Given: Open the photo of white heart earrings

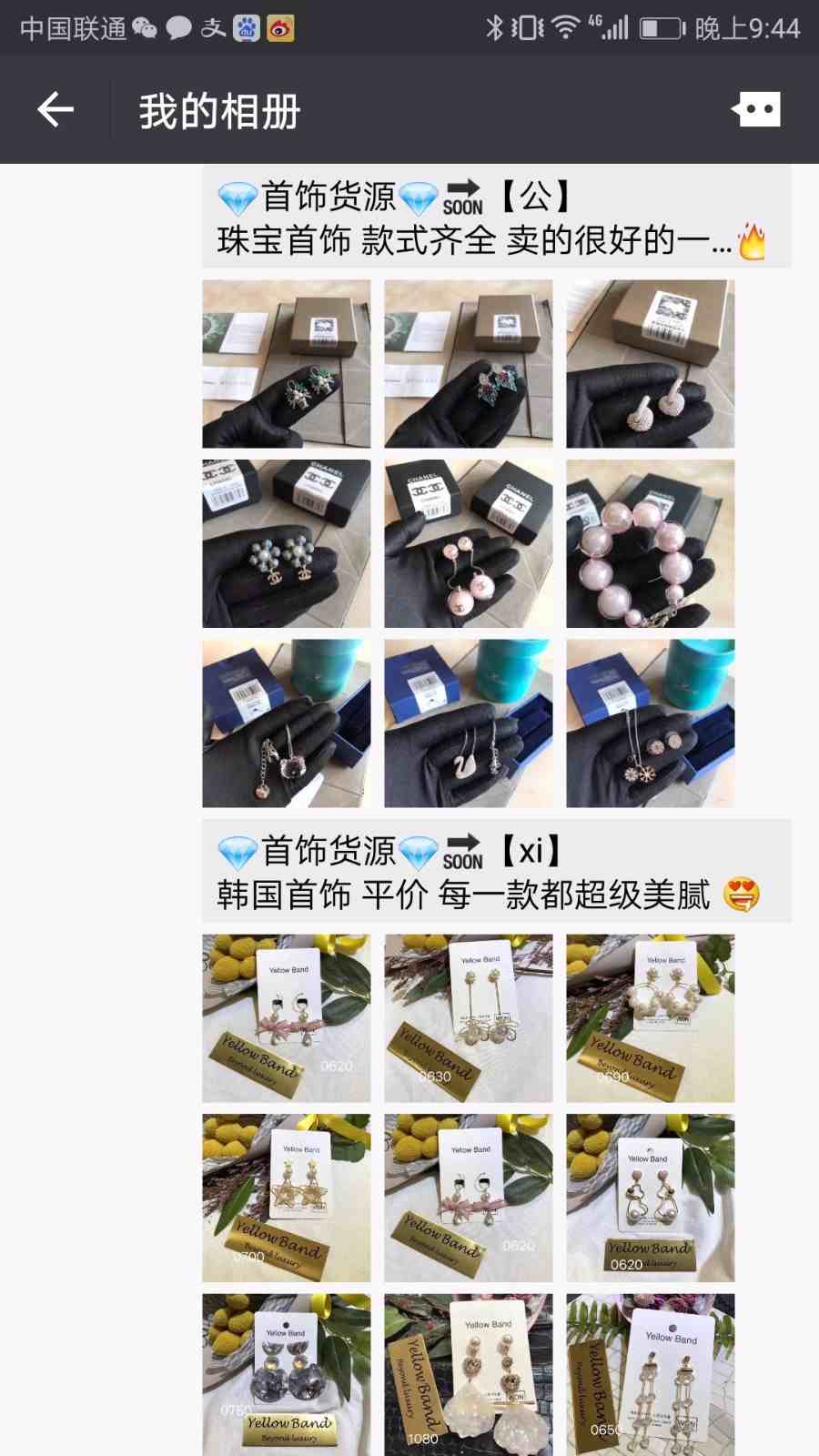Looking at the screenshot, I should click(650, 364).
